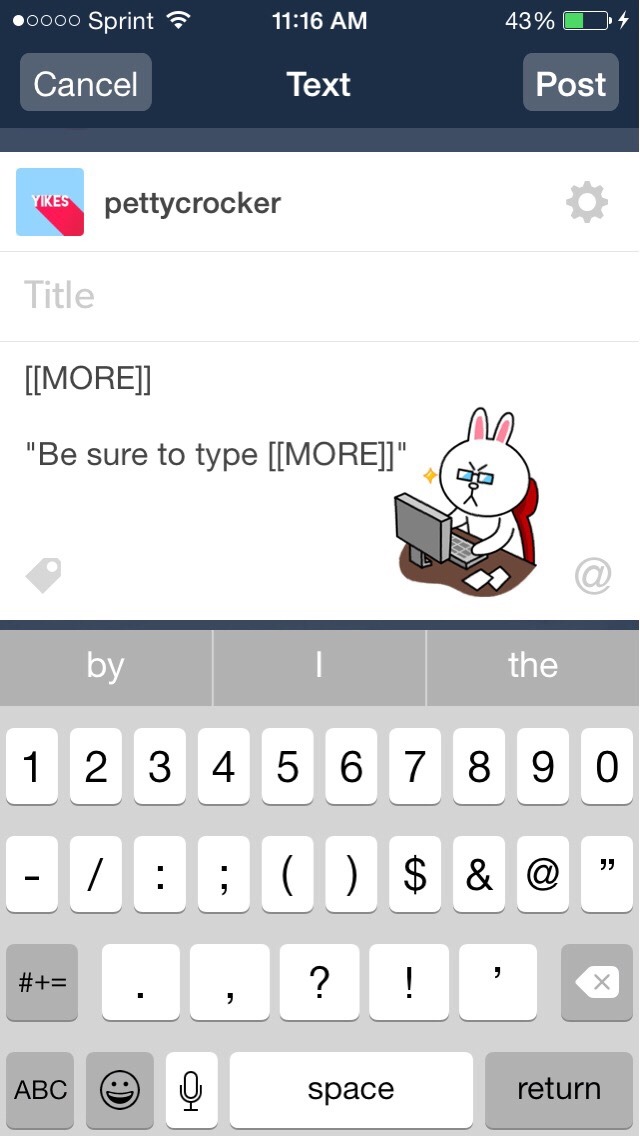Tap the post body text area
The image size is (640, 1136).
click(x=200, y=500)
